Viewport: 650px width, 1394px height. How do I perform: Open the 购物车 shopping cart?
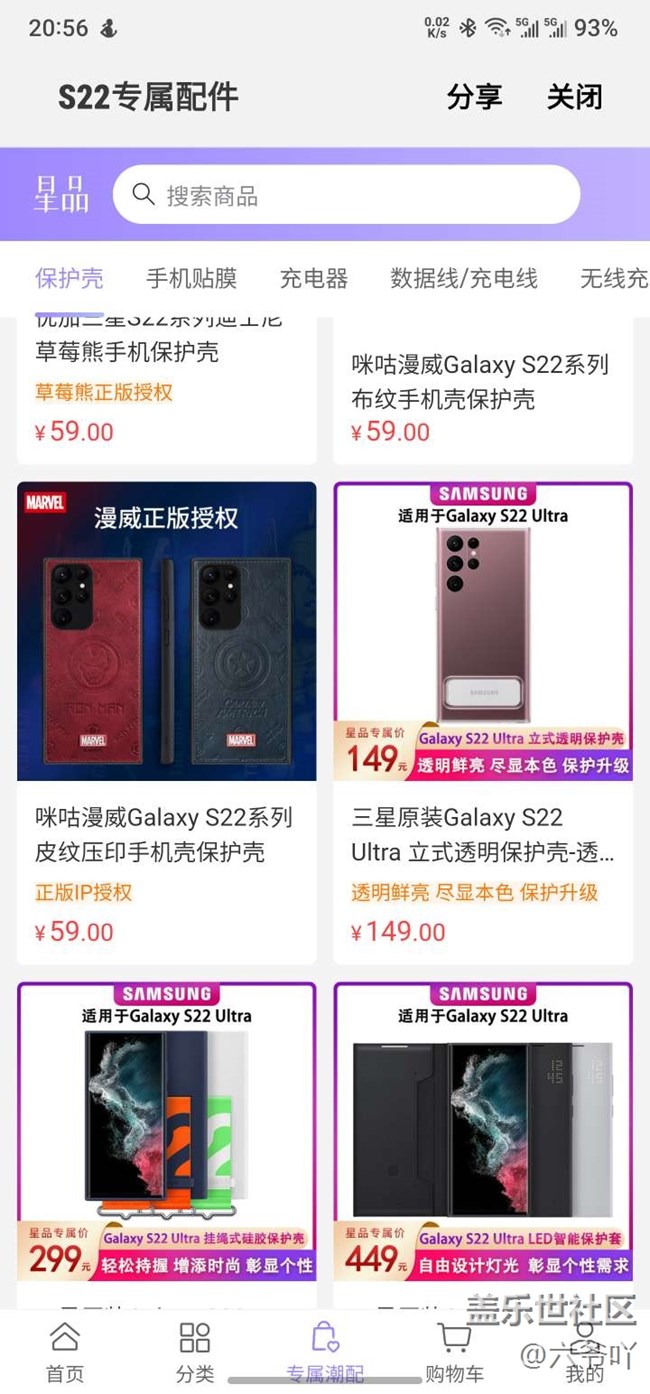pyautogui.click(x=455, y=1352)
